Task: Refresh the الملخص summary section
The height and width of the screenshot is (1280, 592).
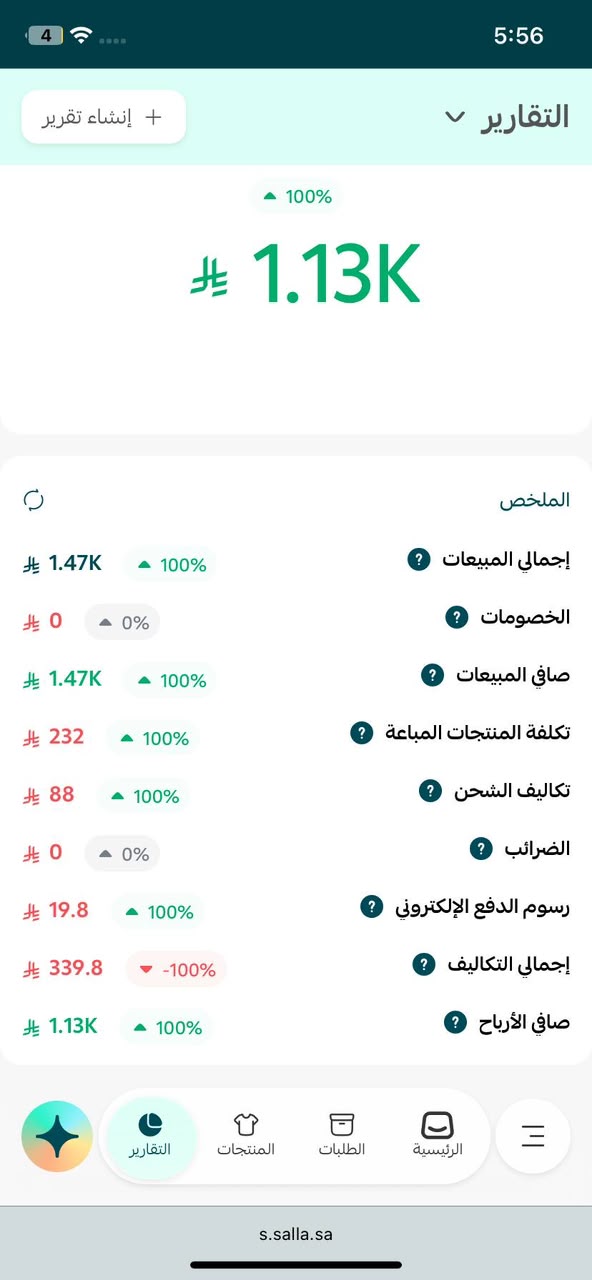Action: [x=34, y=500]
